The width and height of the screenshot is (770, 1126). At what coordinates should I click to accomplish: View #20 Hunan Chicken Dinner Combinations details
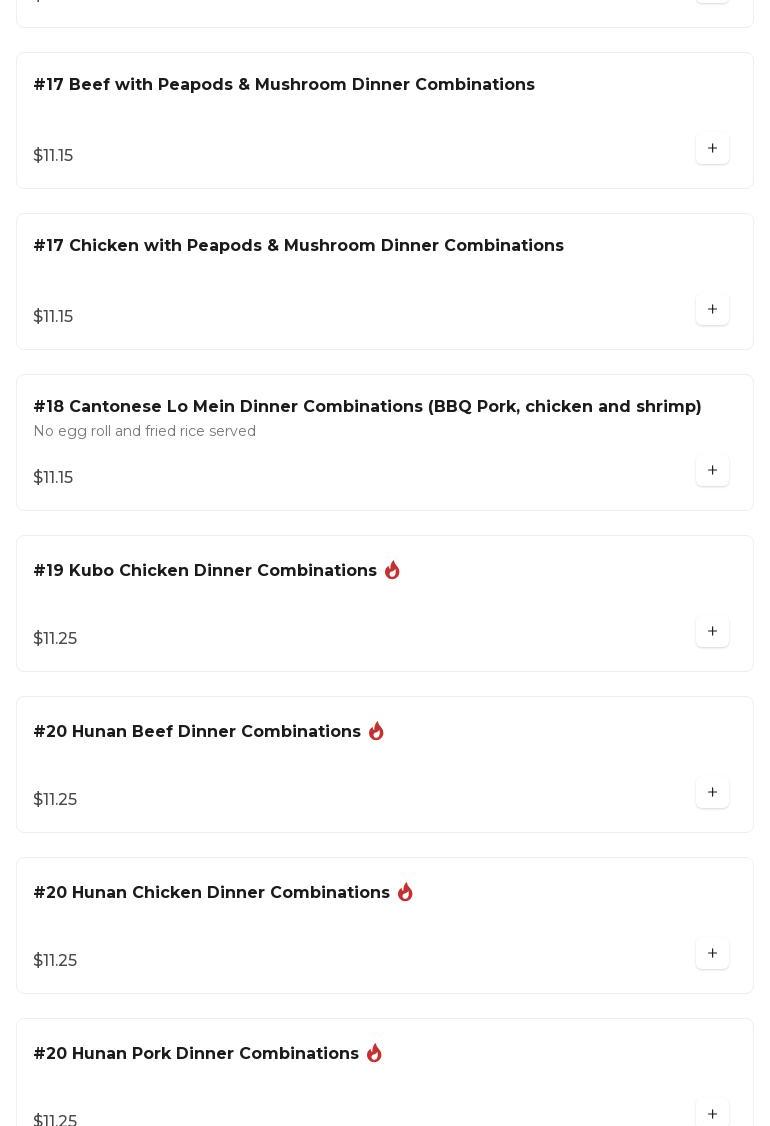click(x=211, y=893)
